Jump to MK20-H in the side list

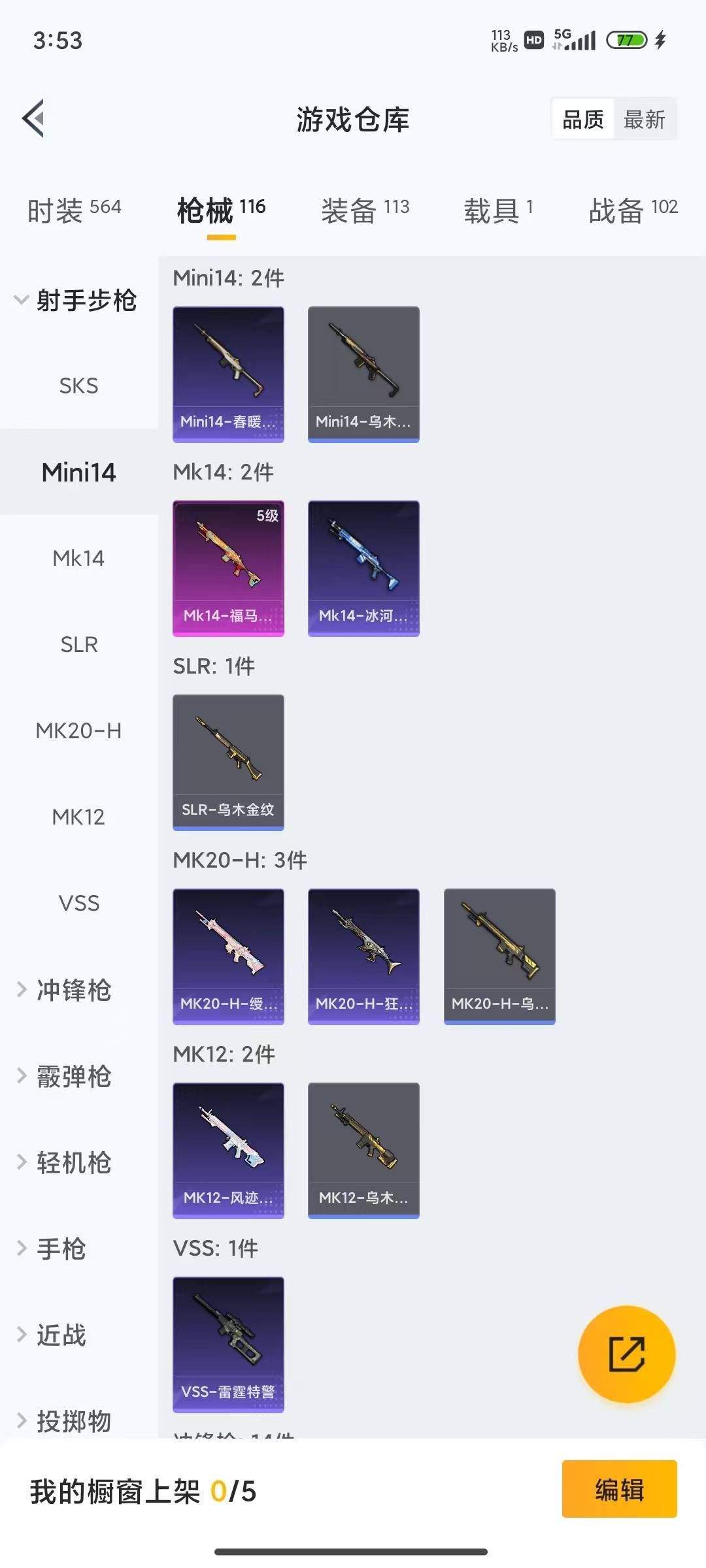coord(78,730)
